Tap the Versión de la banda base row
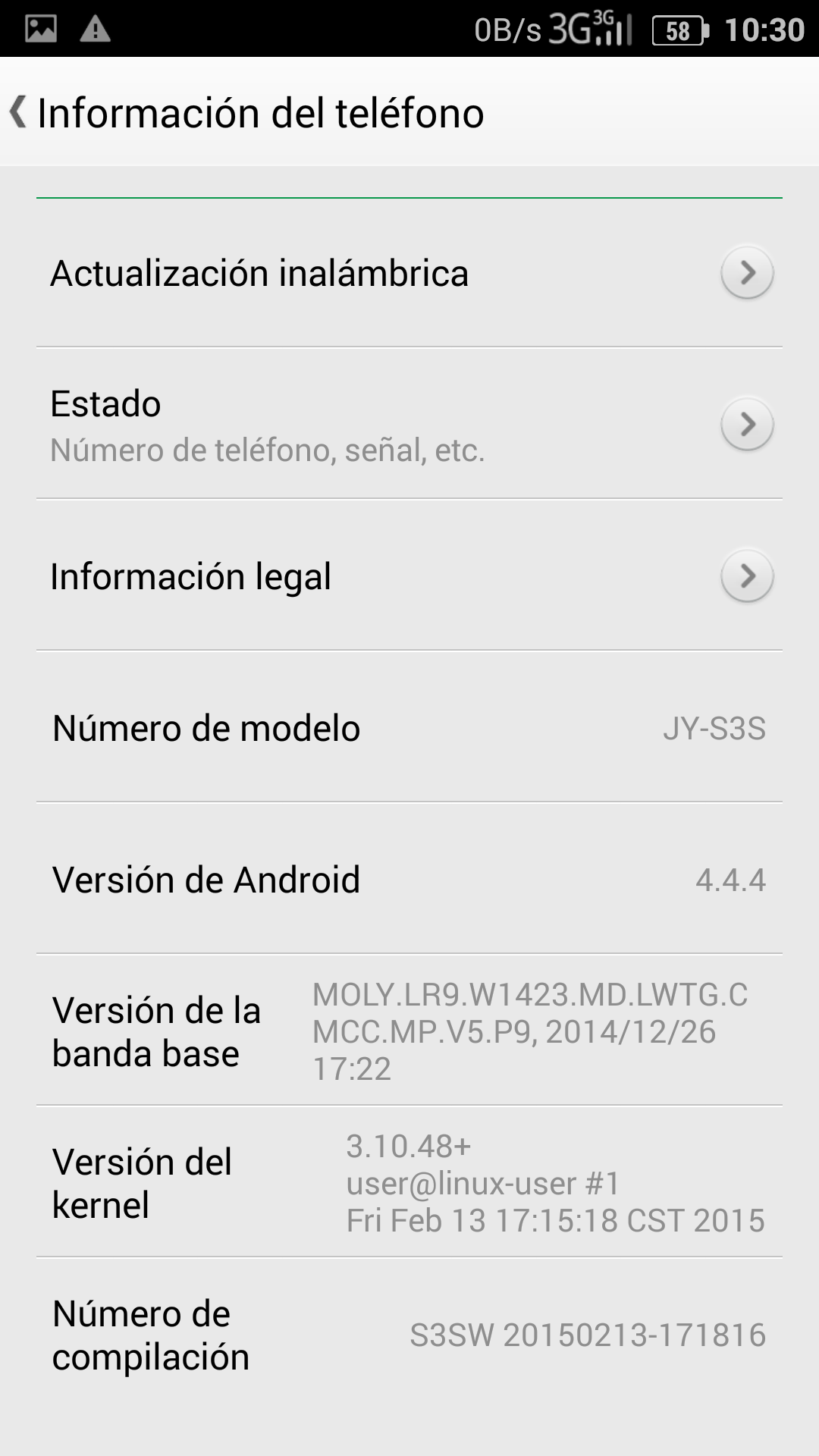This screenshot has height=1456, width=819. click(x=409, y=1030)
